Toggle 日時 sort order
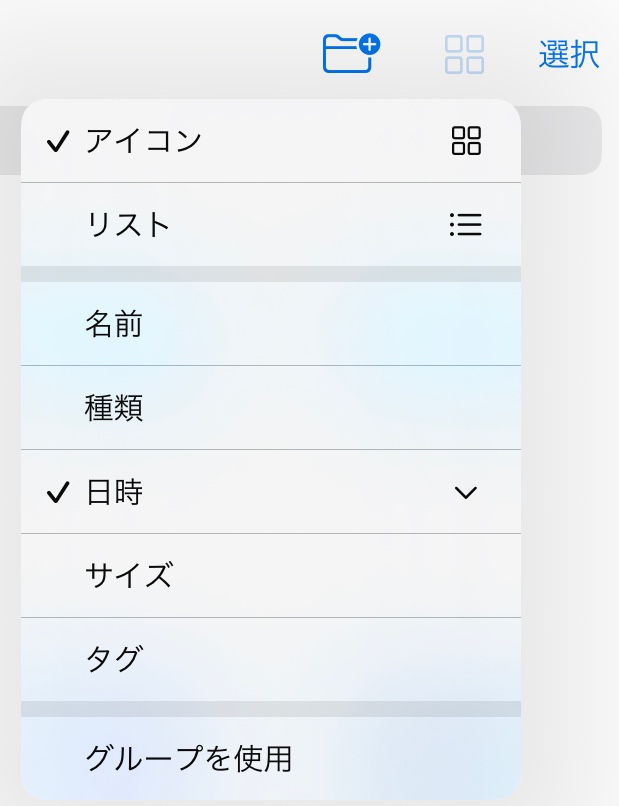619x806 pixels. click(x=270, y=492)
